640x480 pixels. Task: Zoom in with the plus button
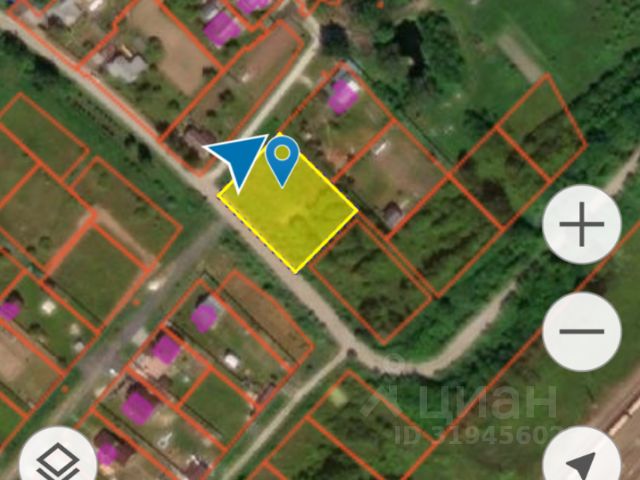[581, 226]
